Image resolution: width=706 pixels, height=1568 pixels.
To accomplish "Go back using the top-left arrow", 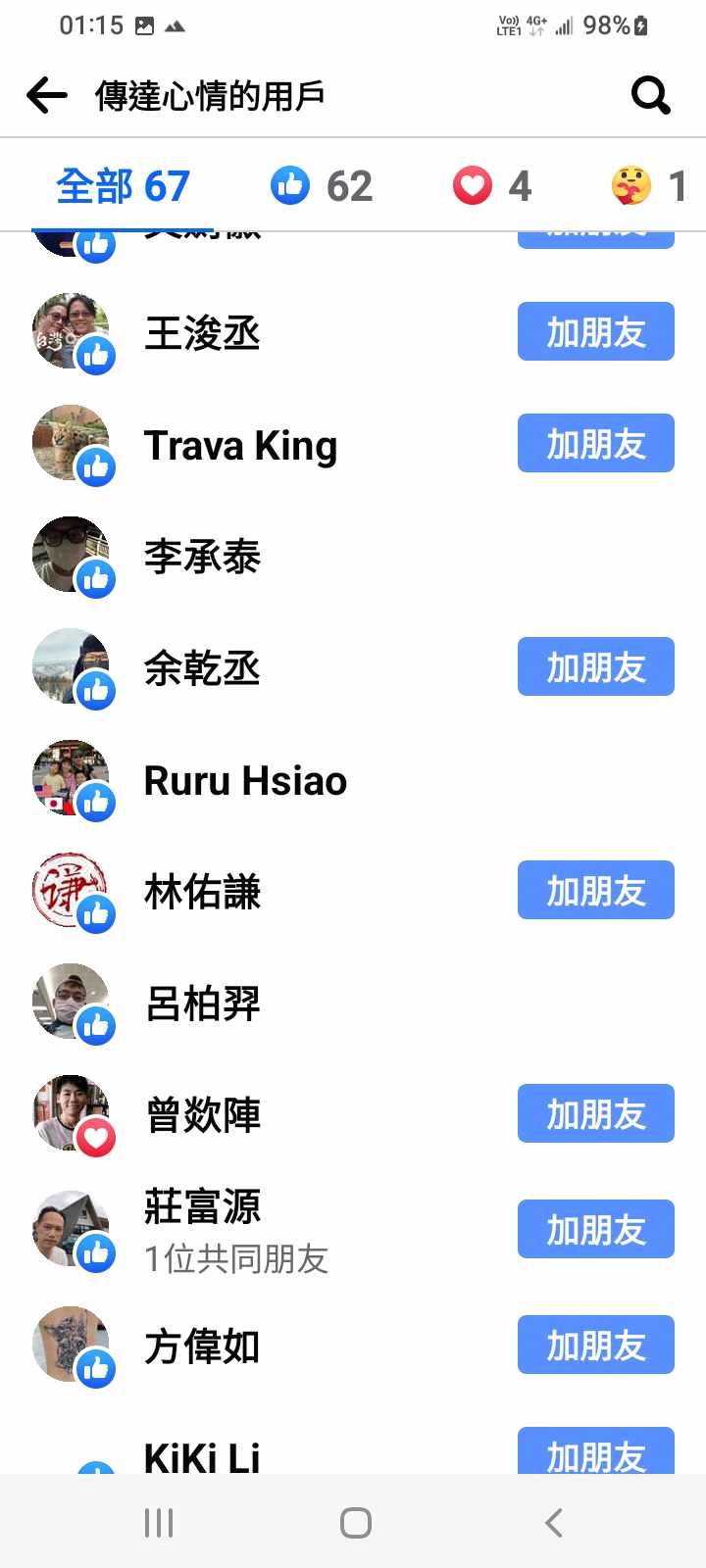I will (46, 95).
